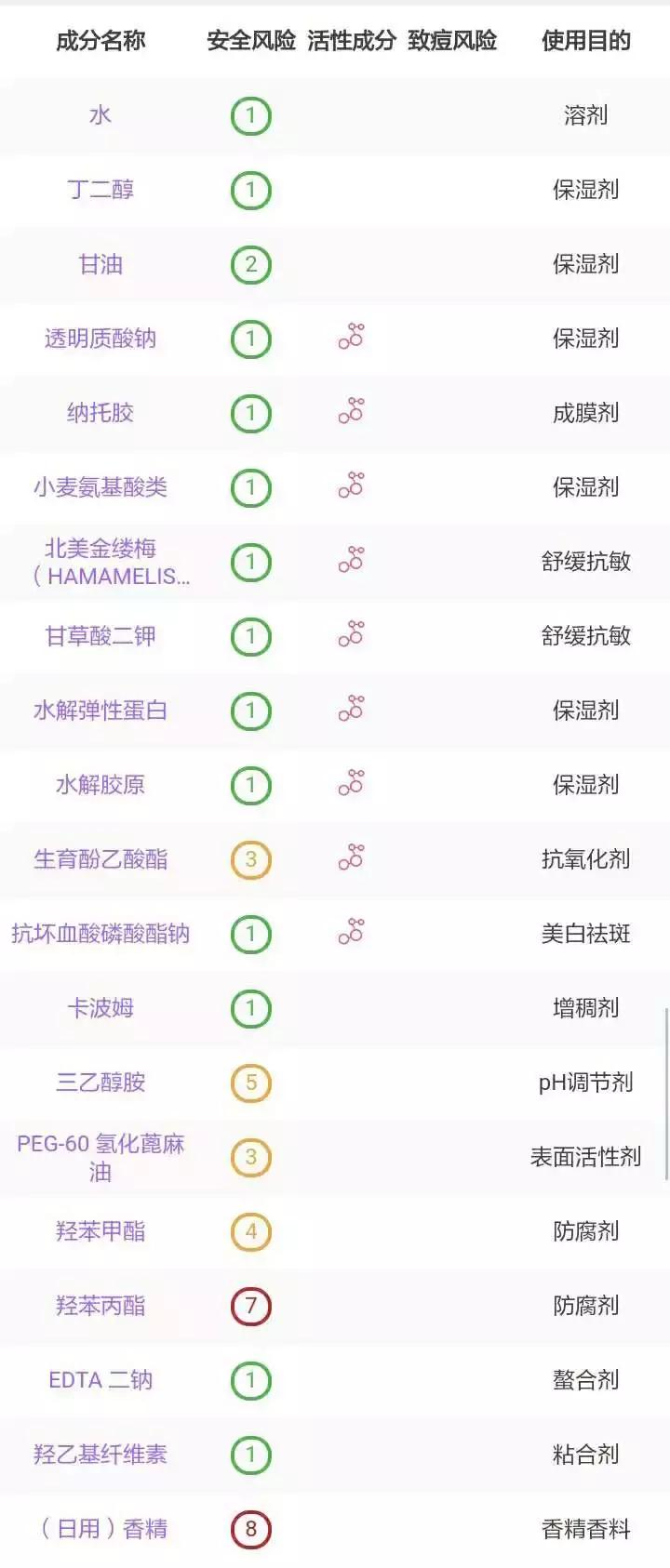
Task: Open the 北美金缕梅 ingredient entry
Action: [100, 562]
